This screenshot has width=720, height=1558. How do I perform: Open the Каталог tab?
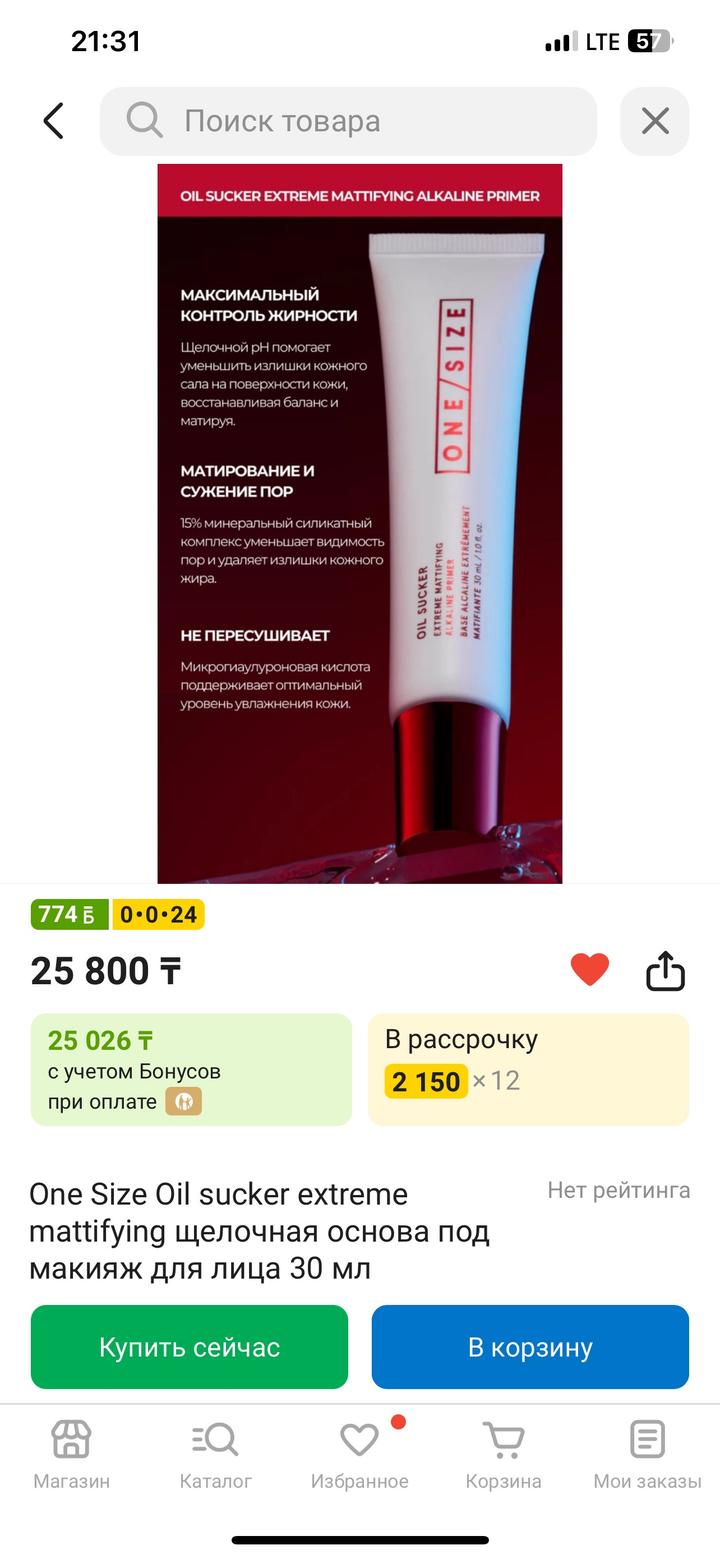coord(215,1455)
